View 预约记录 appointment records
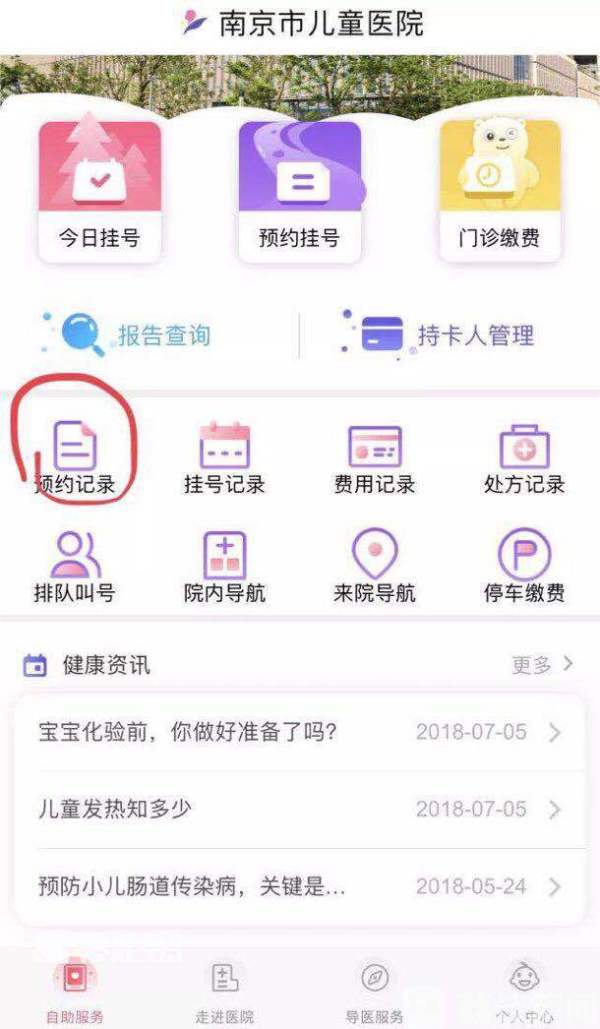The height and width of the screenshot is (1029, 600). pos(75,458)
